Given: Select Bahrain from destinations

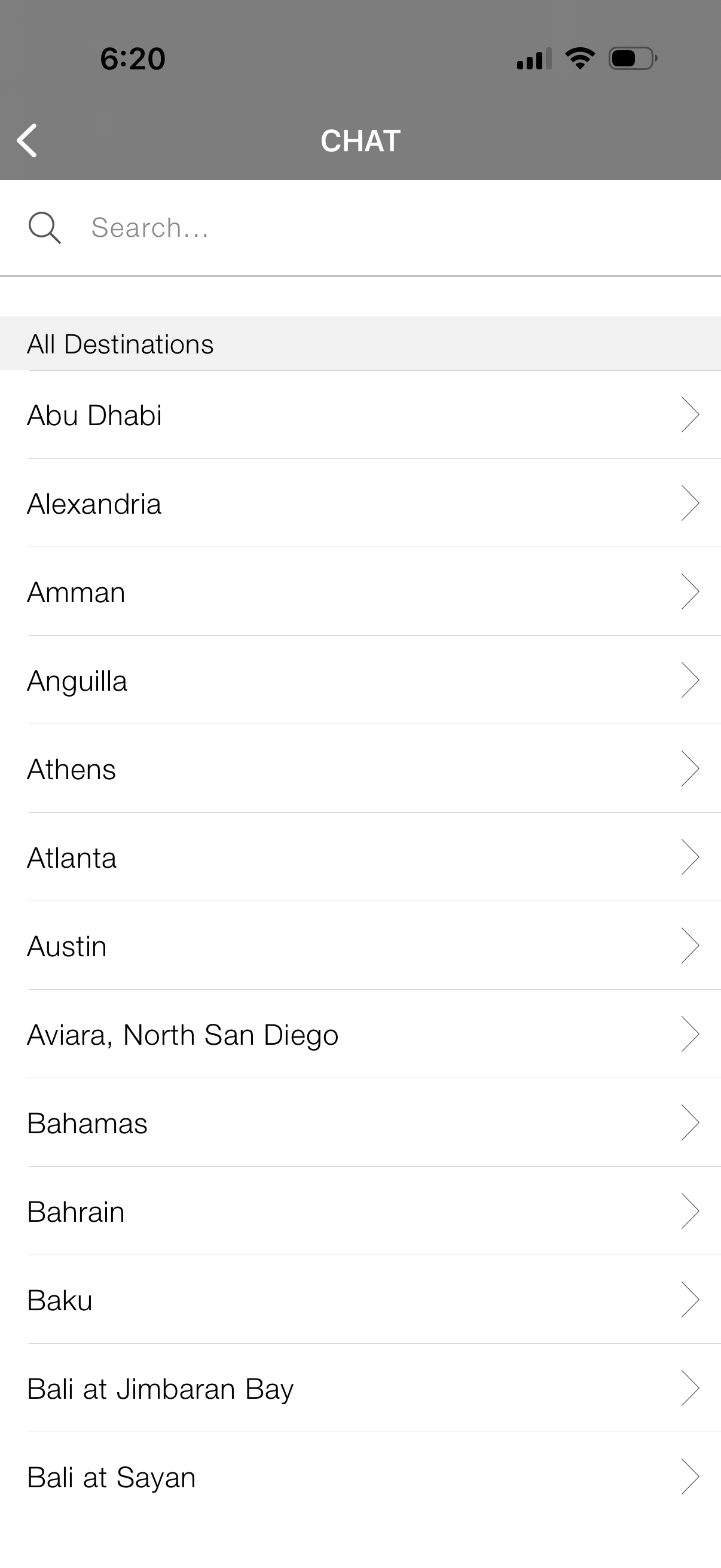Looking at the screenshot, I should tap(360, 1212).
